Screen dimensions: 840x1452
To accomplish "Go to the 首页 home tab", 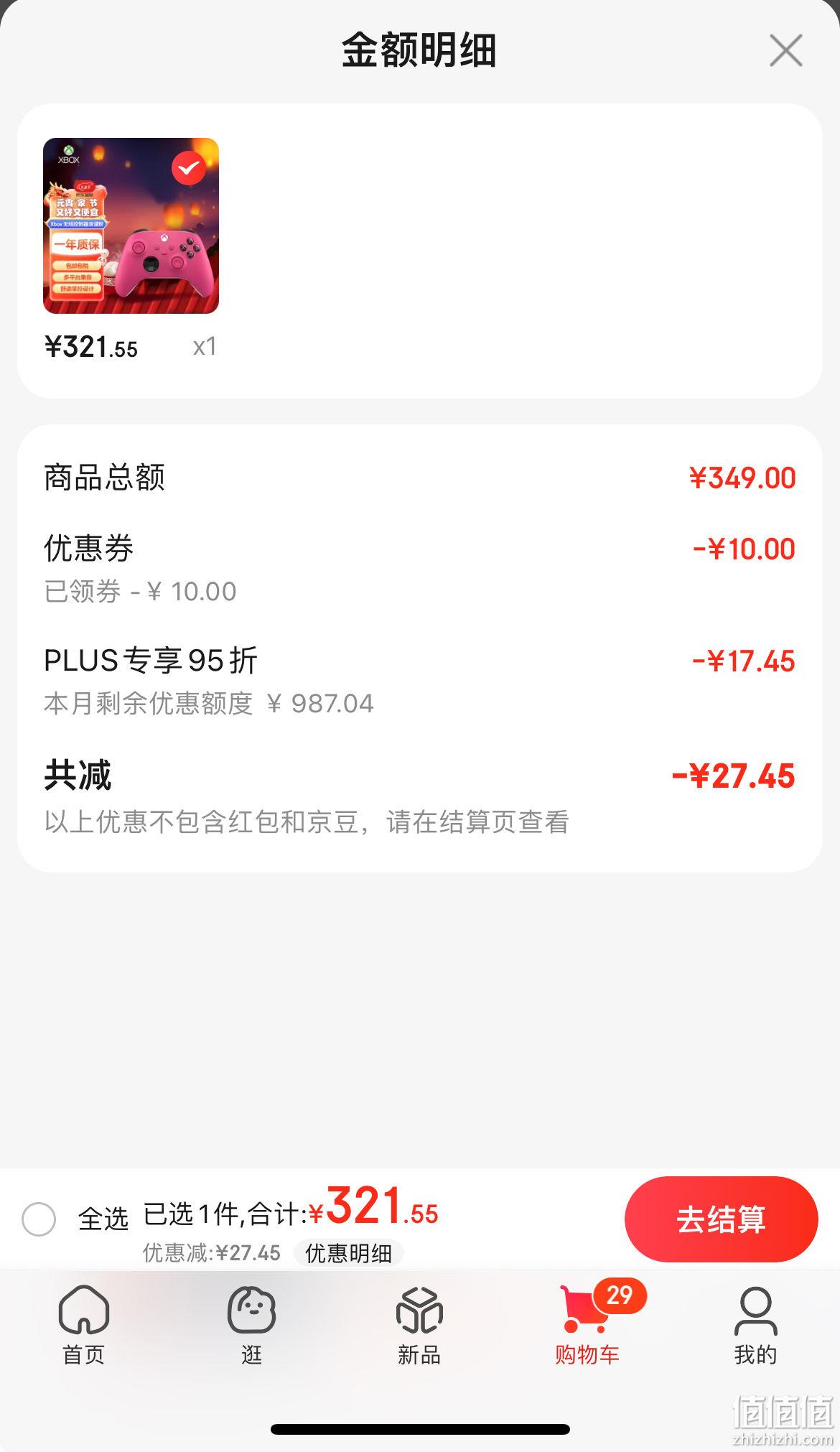I will [84, 1326].
